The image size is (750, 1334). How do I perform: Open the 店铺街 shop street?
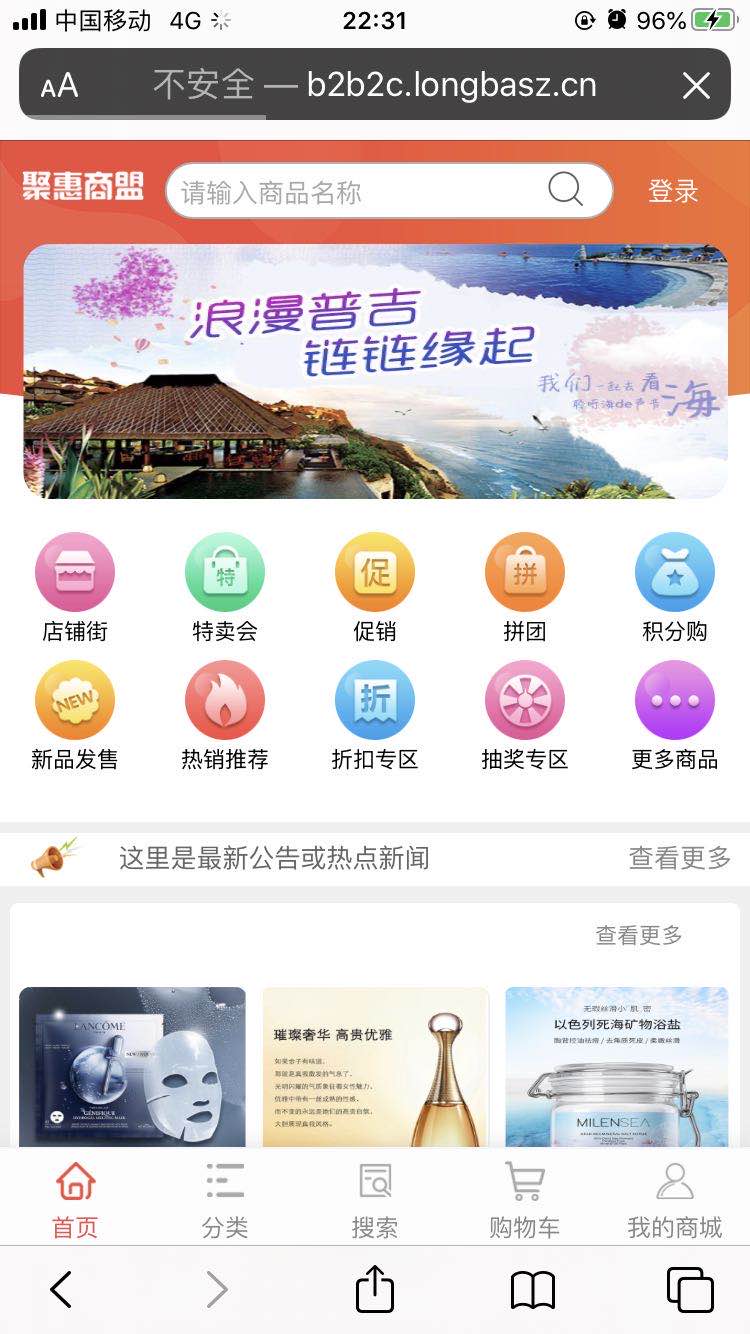[x=75, y=586]
